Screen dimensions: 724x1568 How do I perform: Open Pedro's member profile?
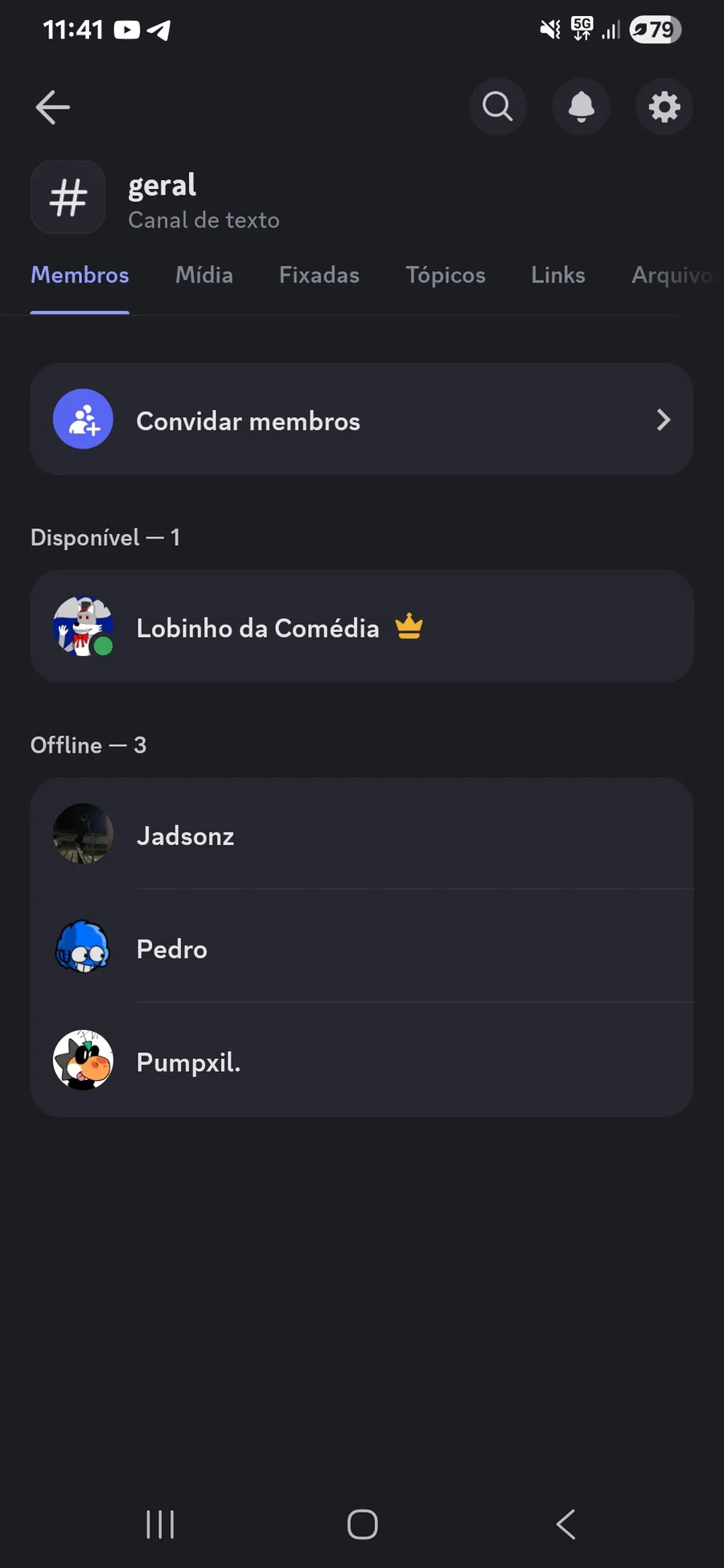tap(362, 948)
